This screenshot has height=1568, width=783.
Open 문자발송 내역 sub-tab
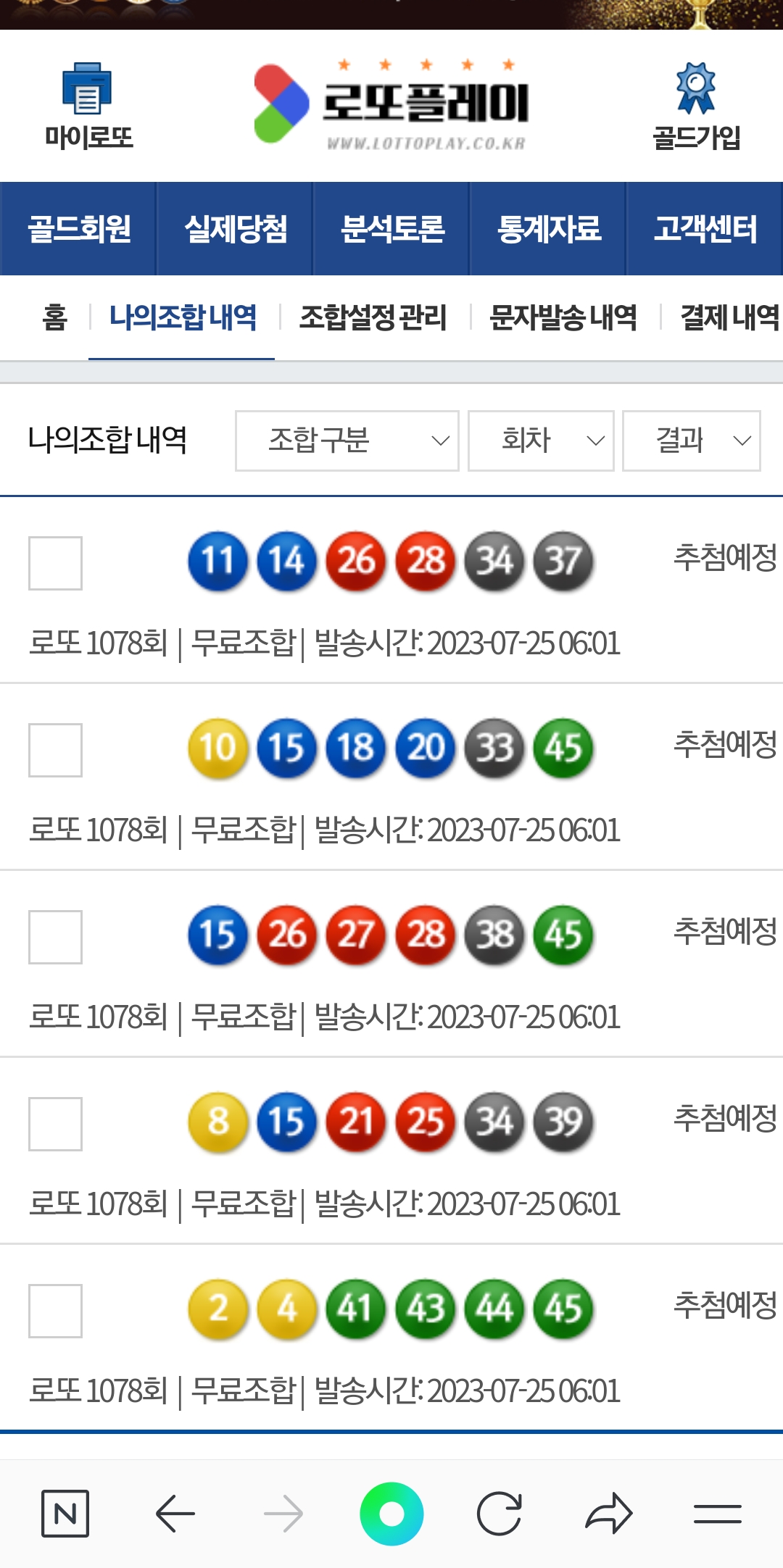pyautogui.click(x=563, y=317)
